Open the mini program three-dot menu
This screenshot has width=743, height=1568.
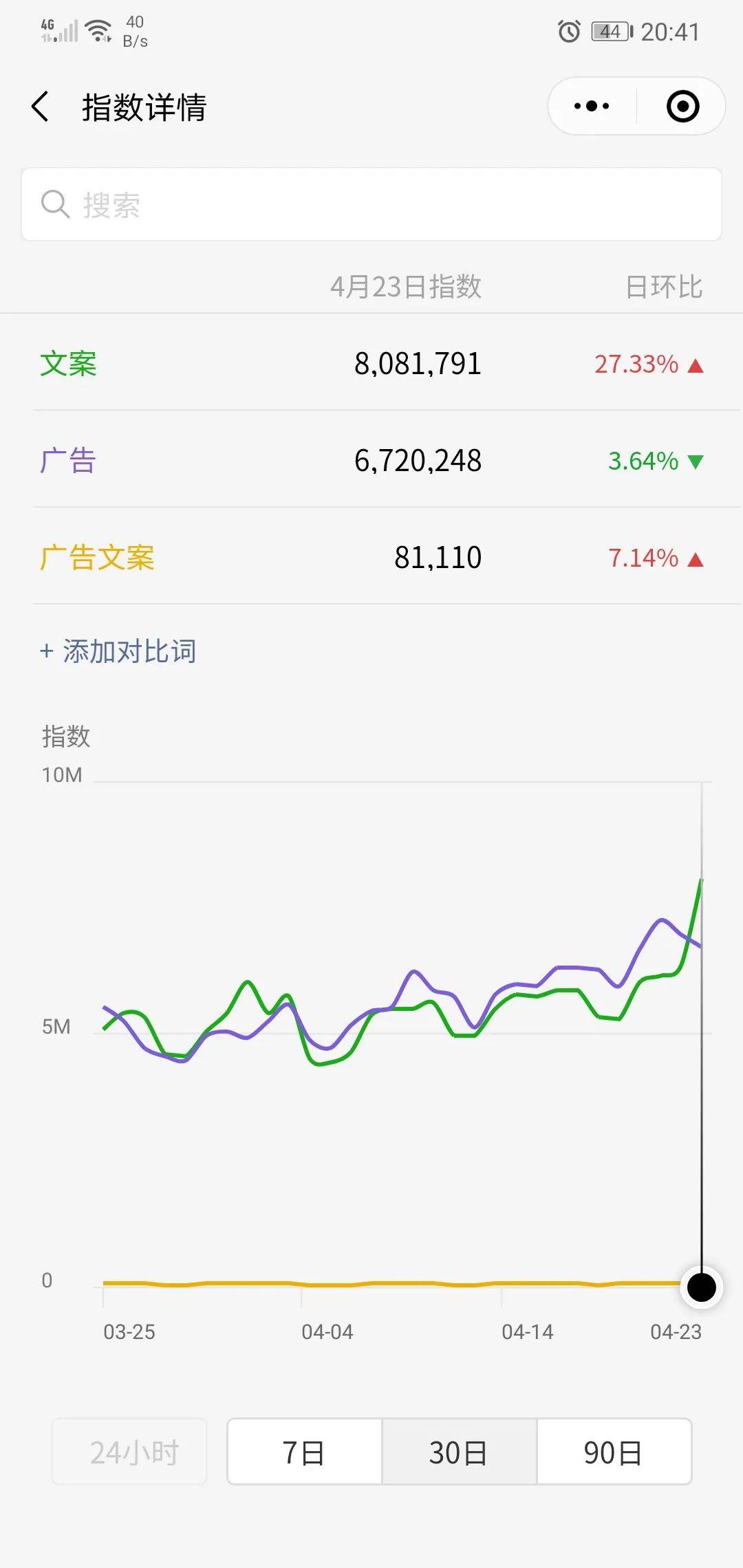pyautogui.click(x=592, y=106)
